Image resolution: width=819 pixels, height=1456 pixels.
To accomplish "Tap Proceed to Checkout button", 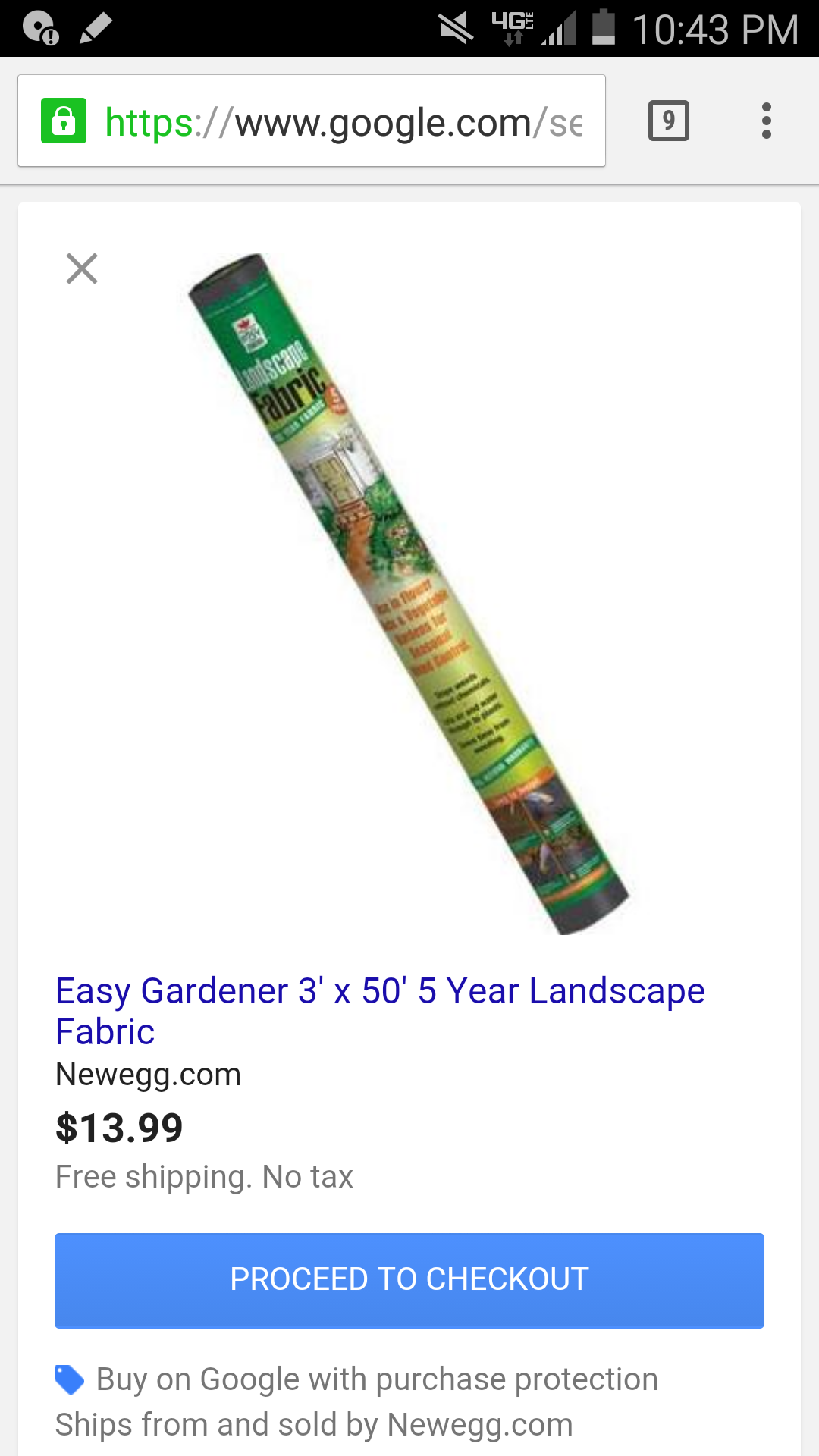I will tap(409, 1280).
